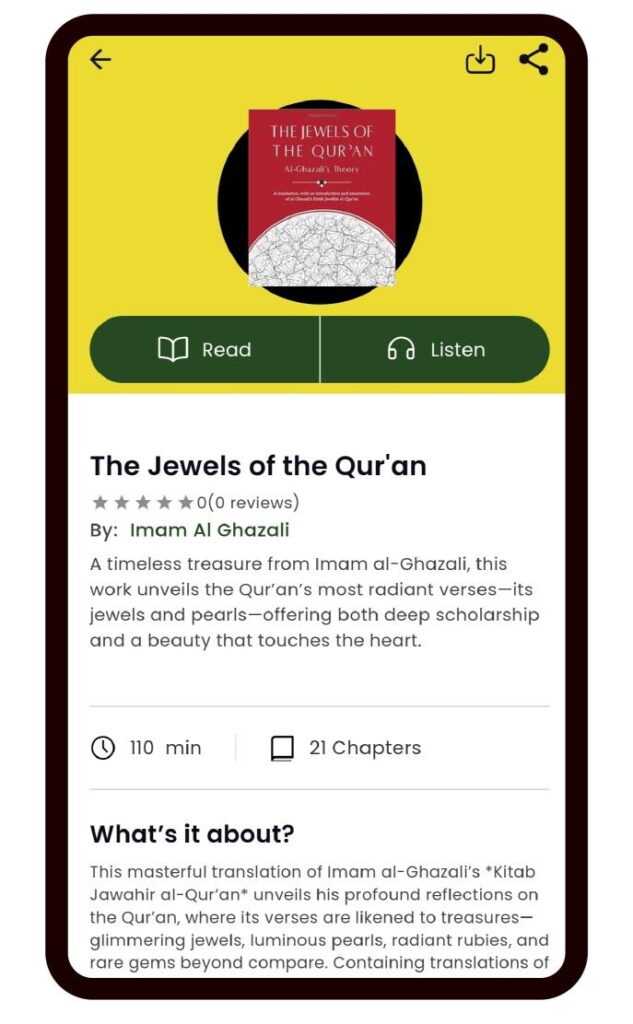Open author Imam Al Ghazali's page
Viewport: 633px width, 1024px height.
click(209, 530)
